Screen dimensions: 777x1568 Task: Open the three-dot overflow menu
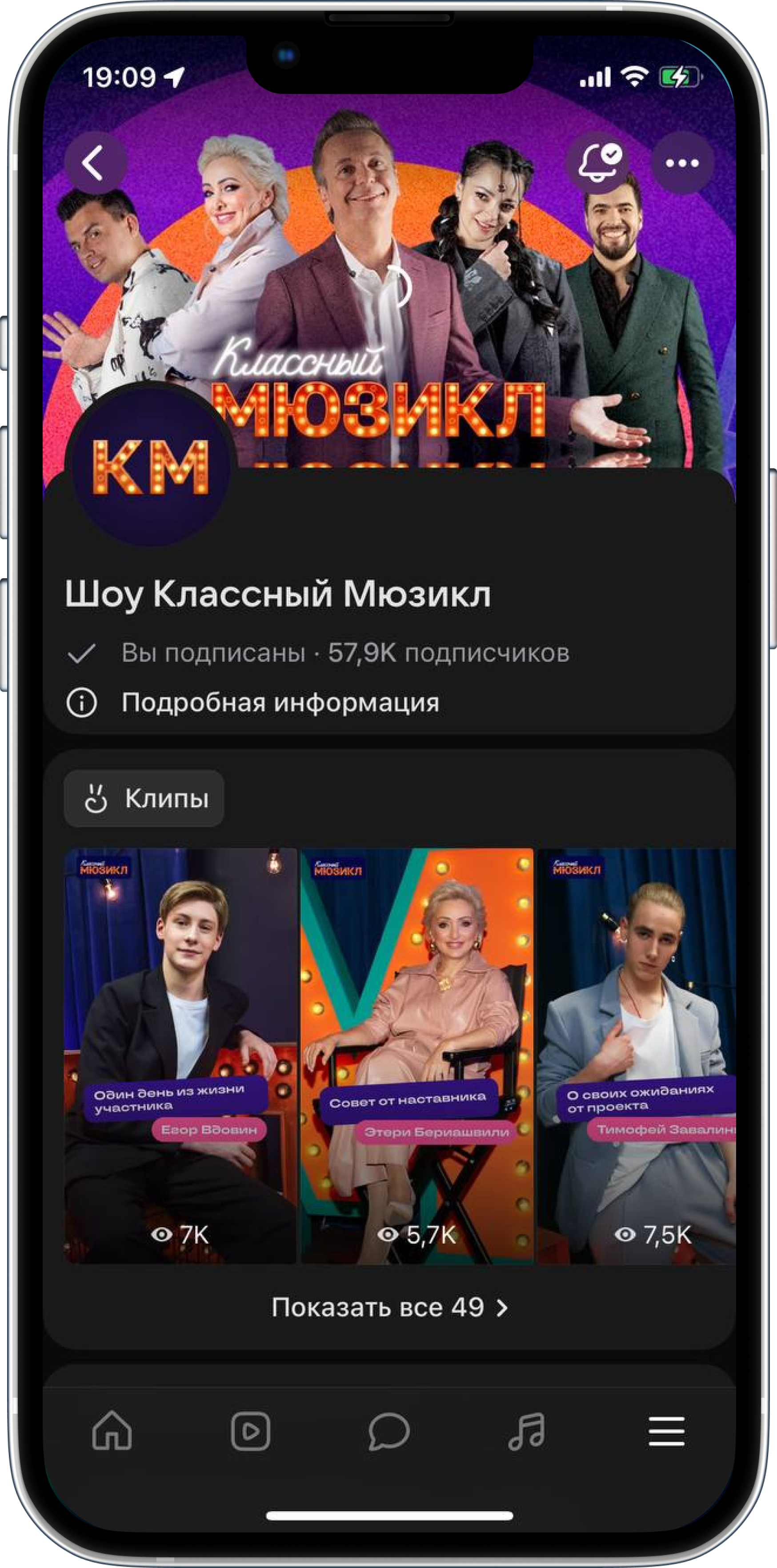[x=682, y=163]
